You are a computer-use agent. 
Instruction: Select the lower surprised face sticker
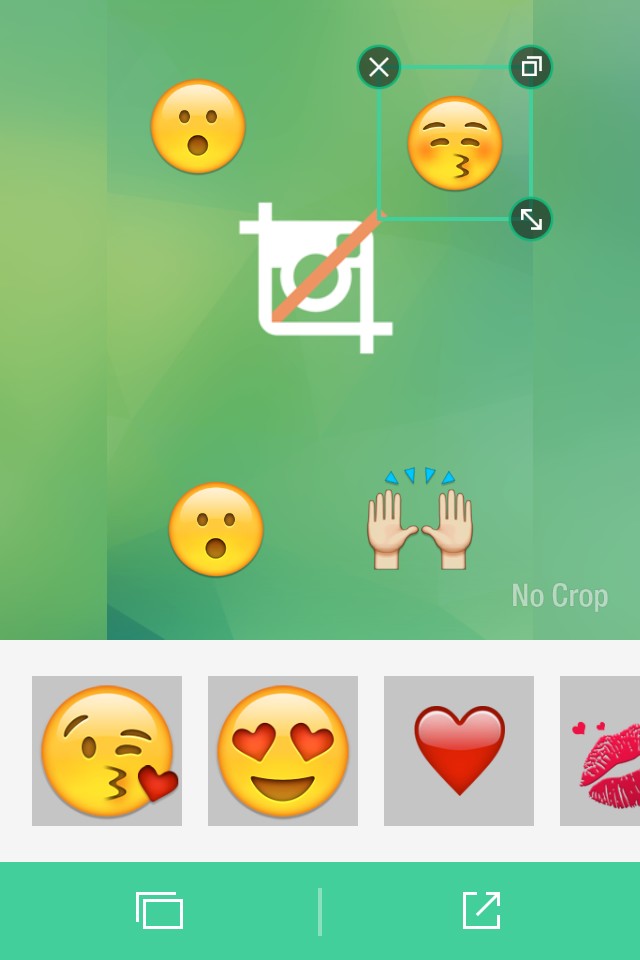216,530
